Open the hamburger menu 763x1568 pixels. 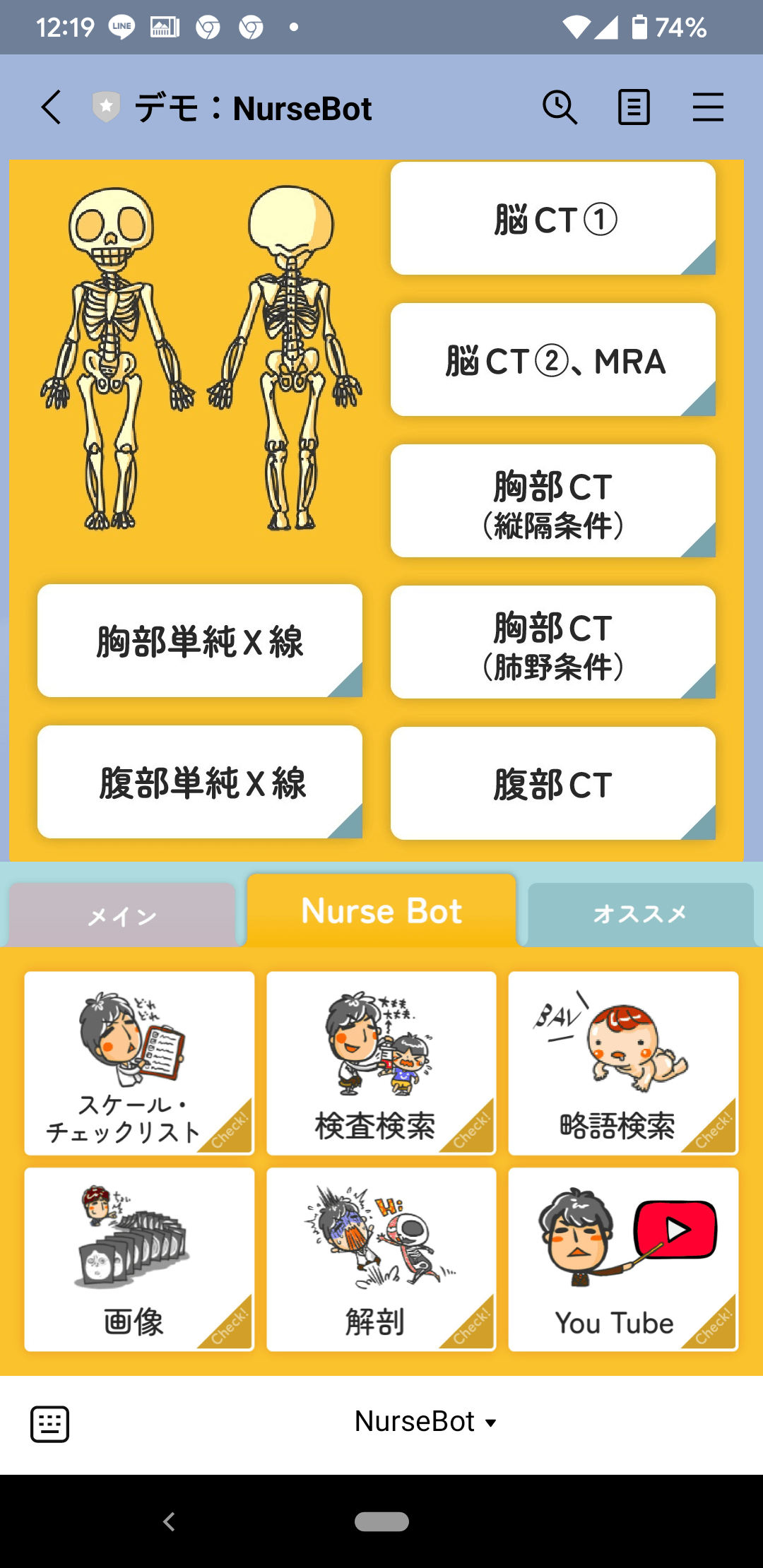pyautogui.click(x=707, y=108)
